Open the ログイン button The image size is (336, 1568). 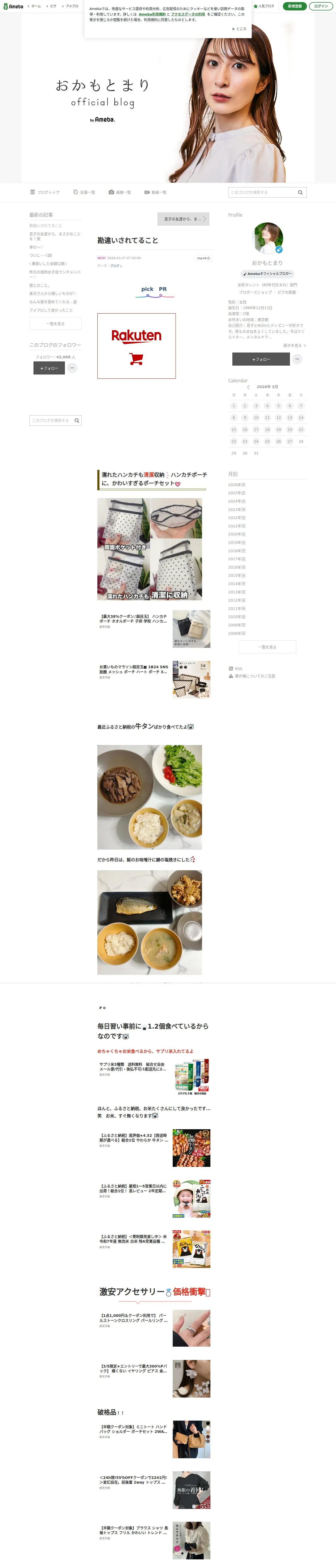coord(321,6)
